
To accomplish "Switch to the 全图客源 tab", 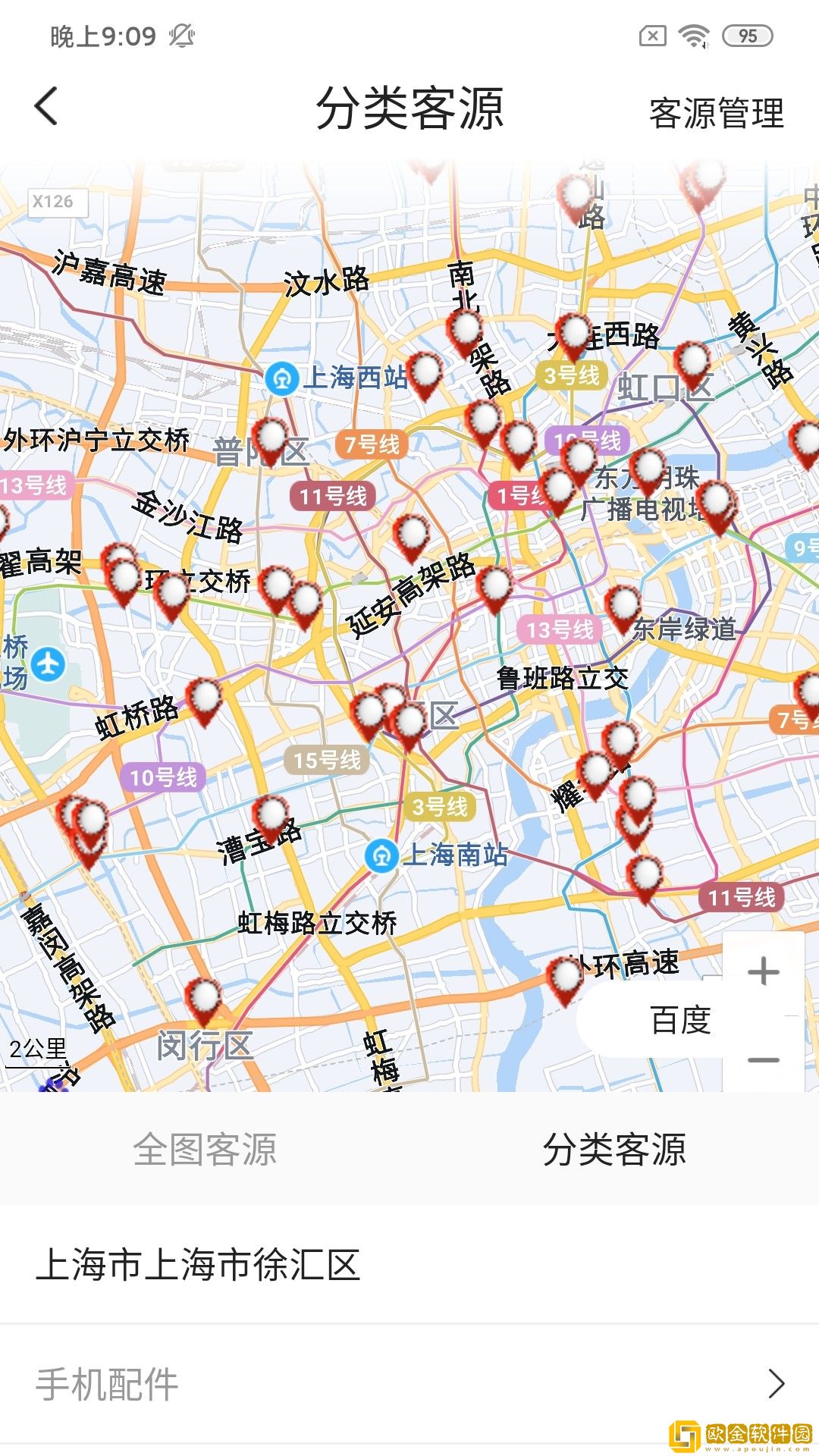I will [x=205, y=1150].
